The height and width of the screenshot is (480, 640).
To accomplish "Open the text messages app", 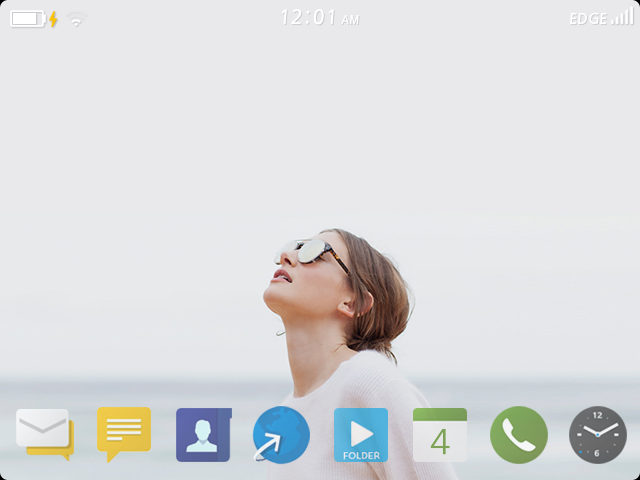I will point(124,434).
